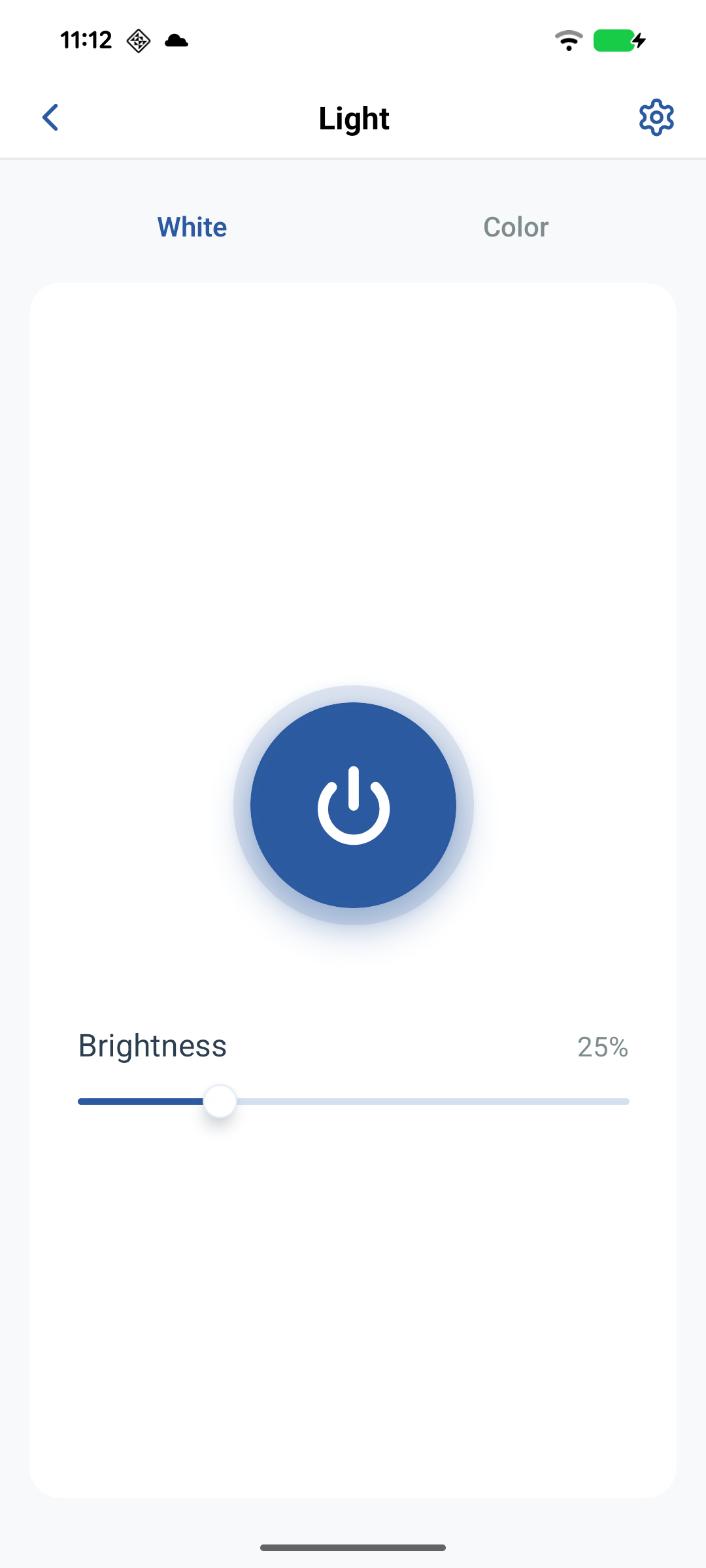Screen dimensions: 706x1568
Task: Switch to the Color tab
Action: 515,227
